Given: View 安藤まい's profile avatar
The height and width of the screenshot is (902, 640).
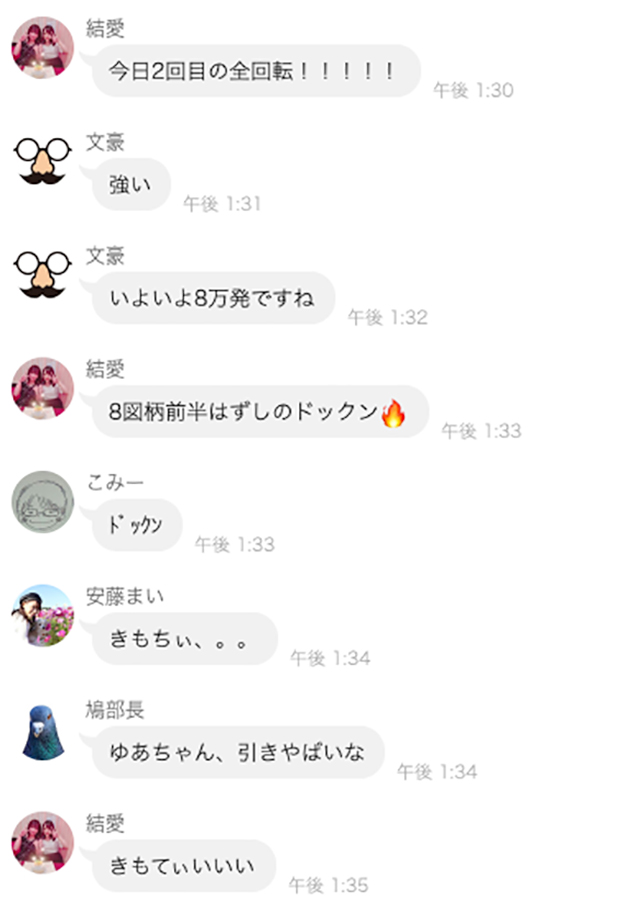Looking at the screenshot, I should (x=43, y=615).
